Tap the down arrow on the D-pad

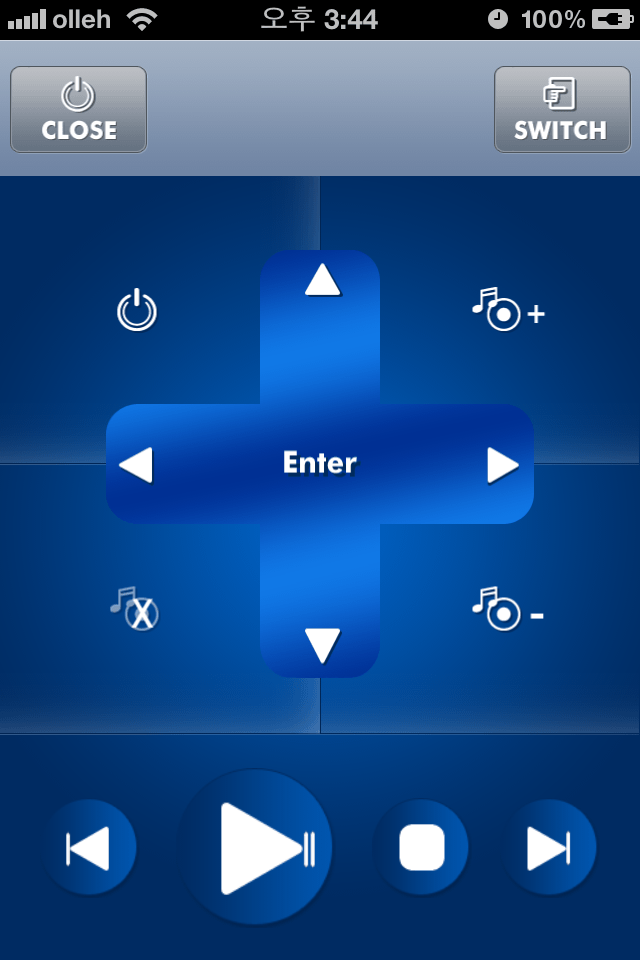click(322, 645)
